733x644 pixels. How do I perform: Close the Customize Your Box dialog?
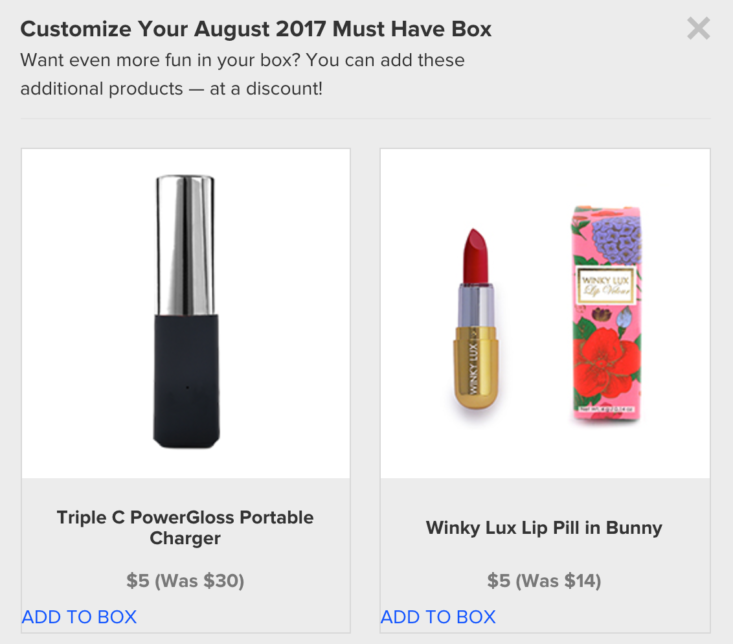[x=698, y=28]
